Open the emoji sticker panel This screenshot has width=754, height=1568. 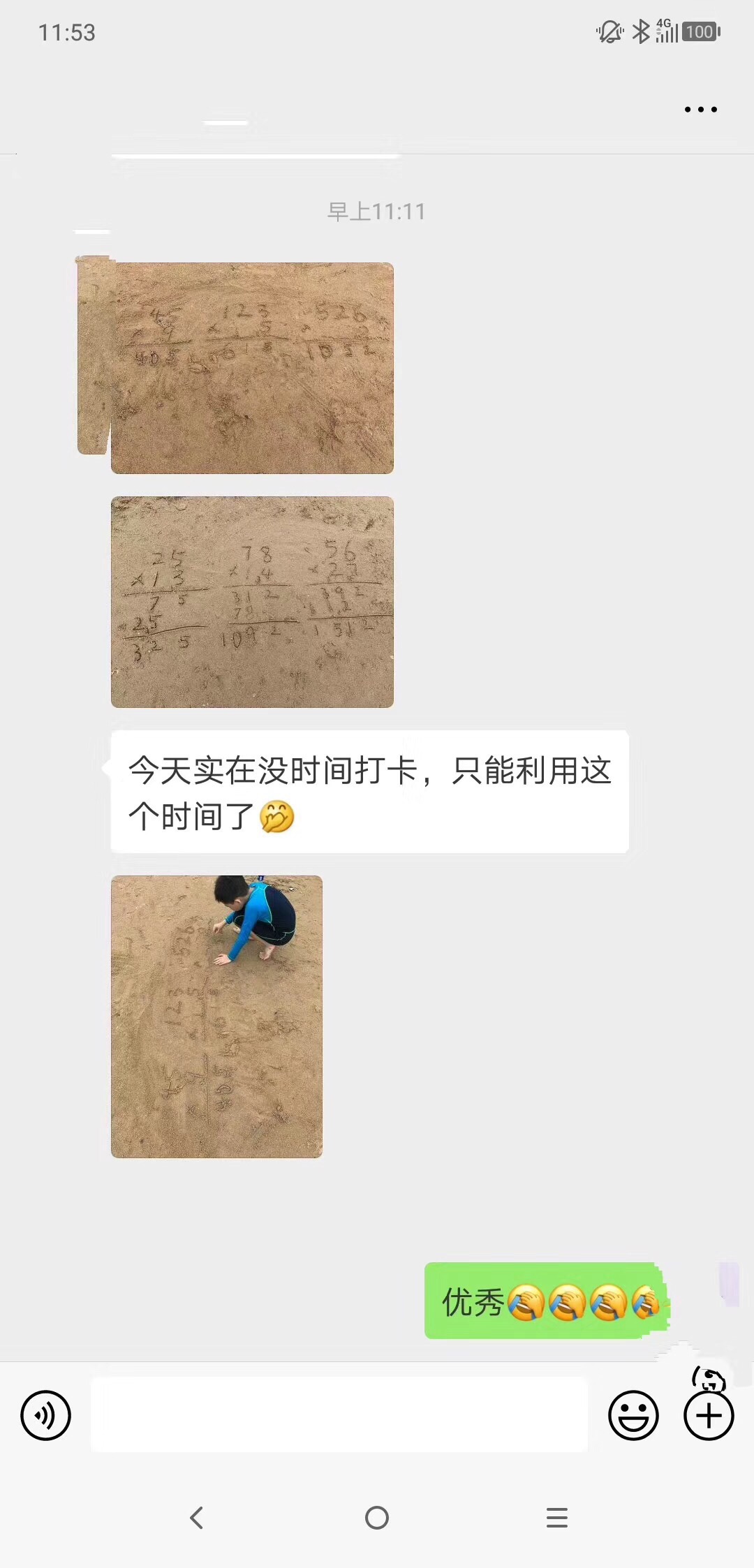pyautogui.click(x=633, y=1415)
